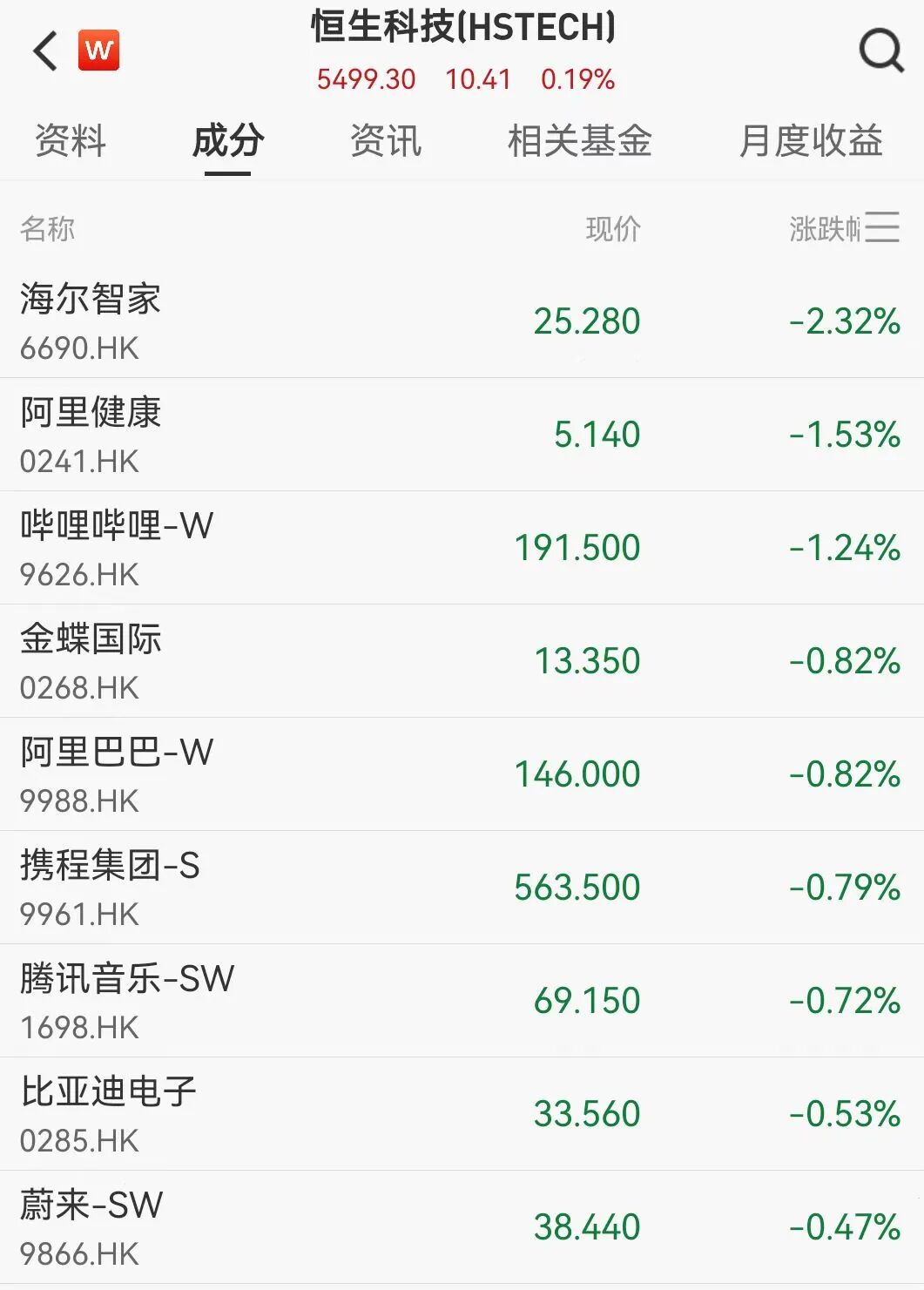
Task: Open the 海尔智家 6690.HK stock row
Action: pyautogui.click(x=462, y=321)
